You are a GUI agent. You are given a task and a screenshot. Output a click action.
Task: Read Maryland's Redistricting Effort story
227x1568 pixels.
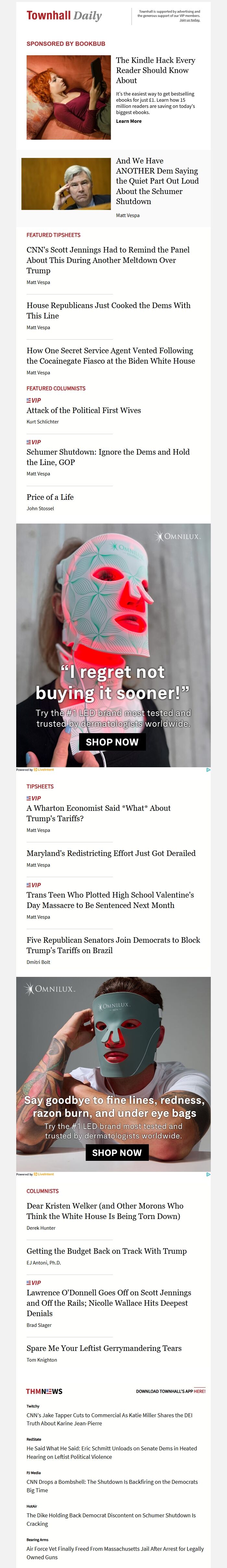click(x=111, y=853)
